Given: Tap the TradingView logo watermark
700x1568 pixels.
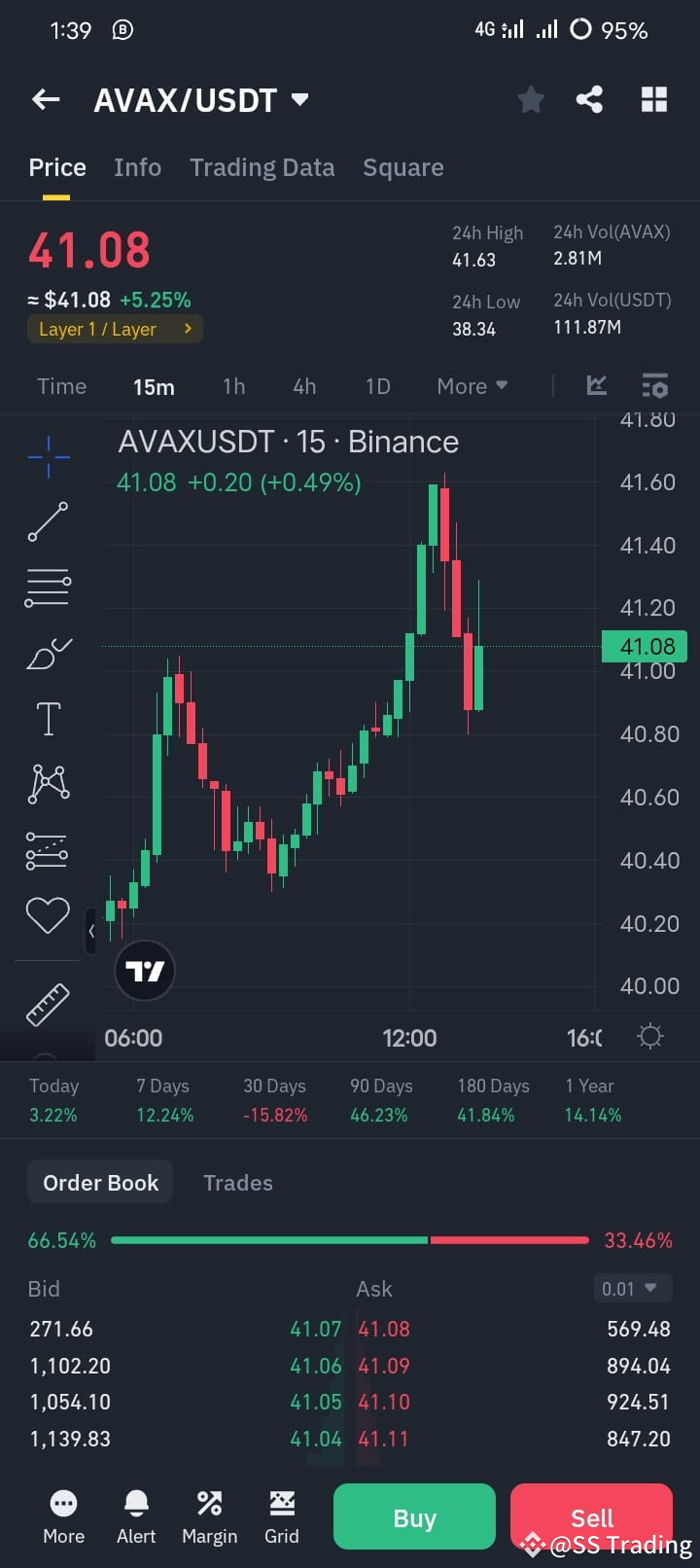Looking at the screenshot, I should tap(144, 970).
